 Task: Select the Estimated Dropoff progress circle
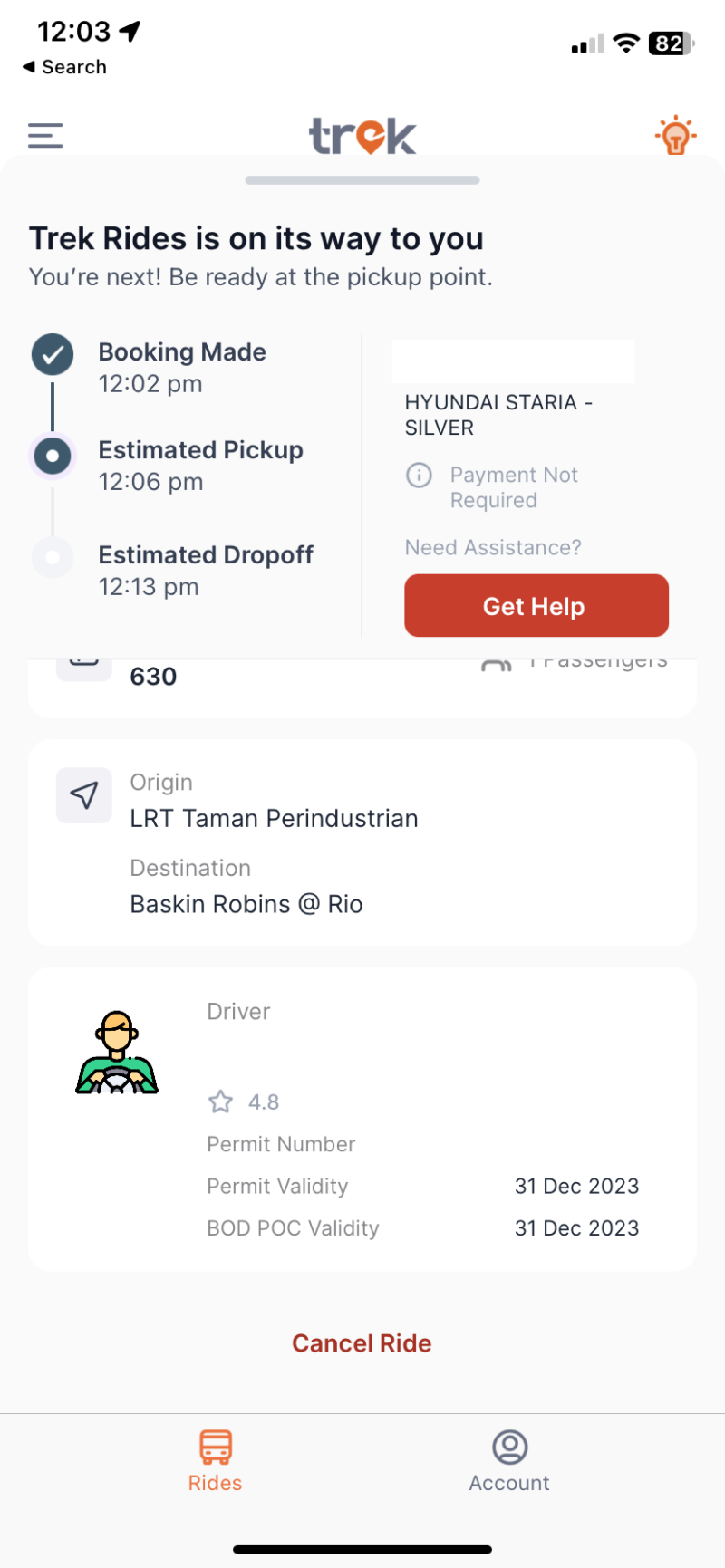coord(52,557)
